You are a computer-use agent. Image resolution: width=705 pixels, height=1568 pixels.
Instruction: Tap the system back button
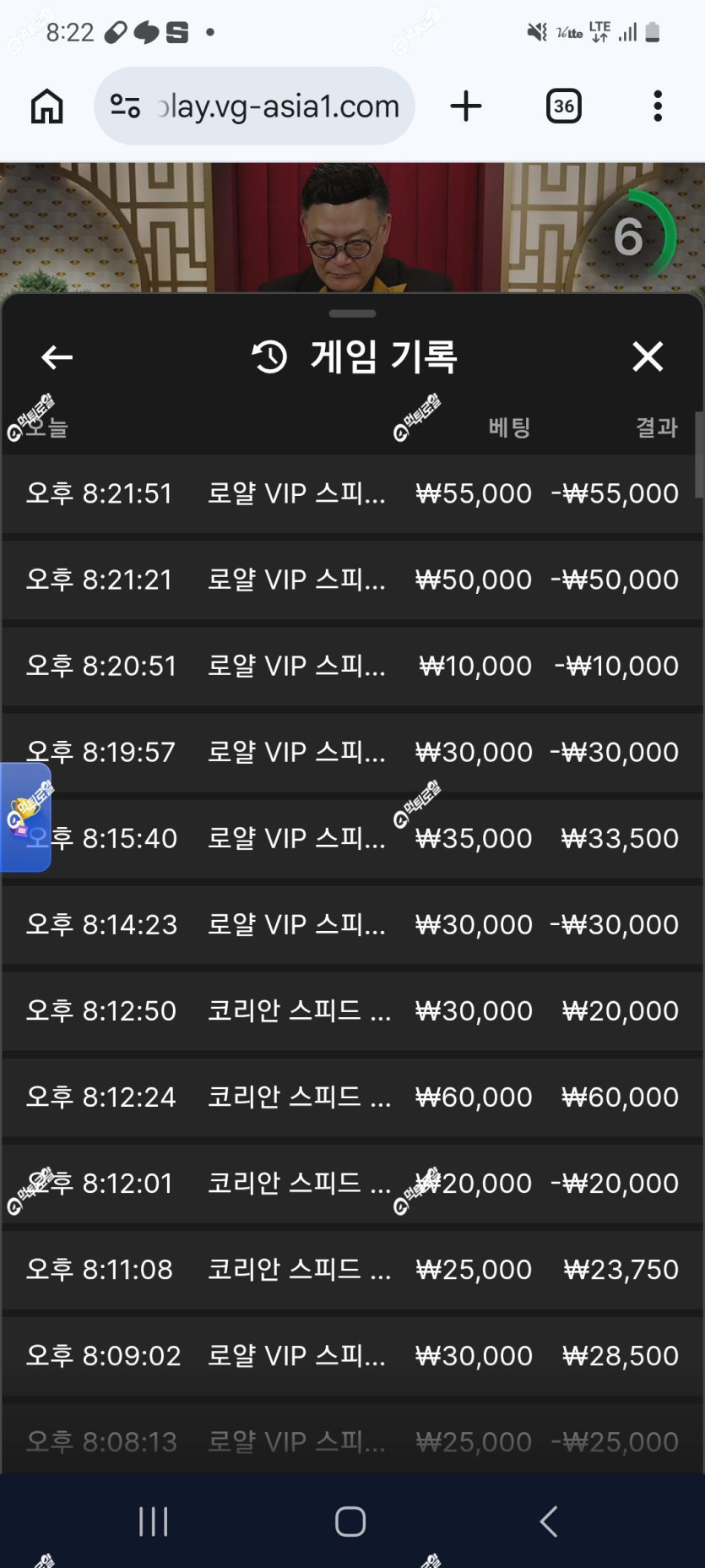tap(549, 1522)
